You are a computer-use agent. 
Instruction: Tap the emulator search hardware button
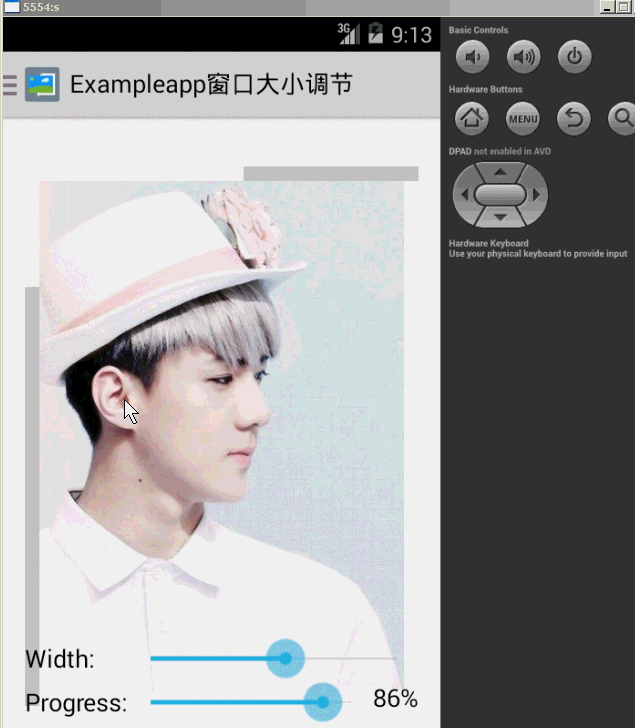point(623,119)
